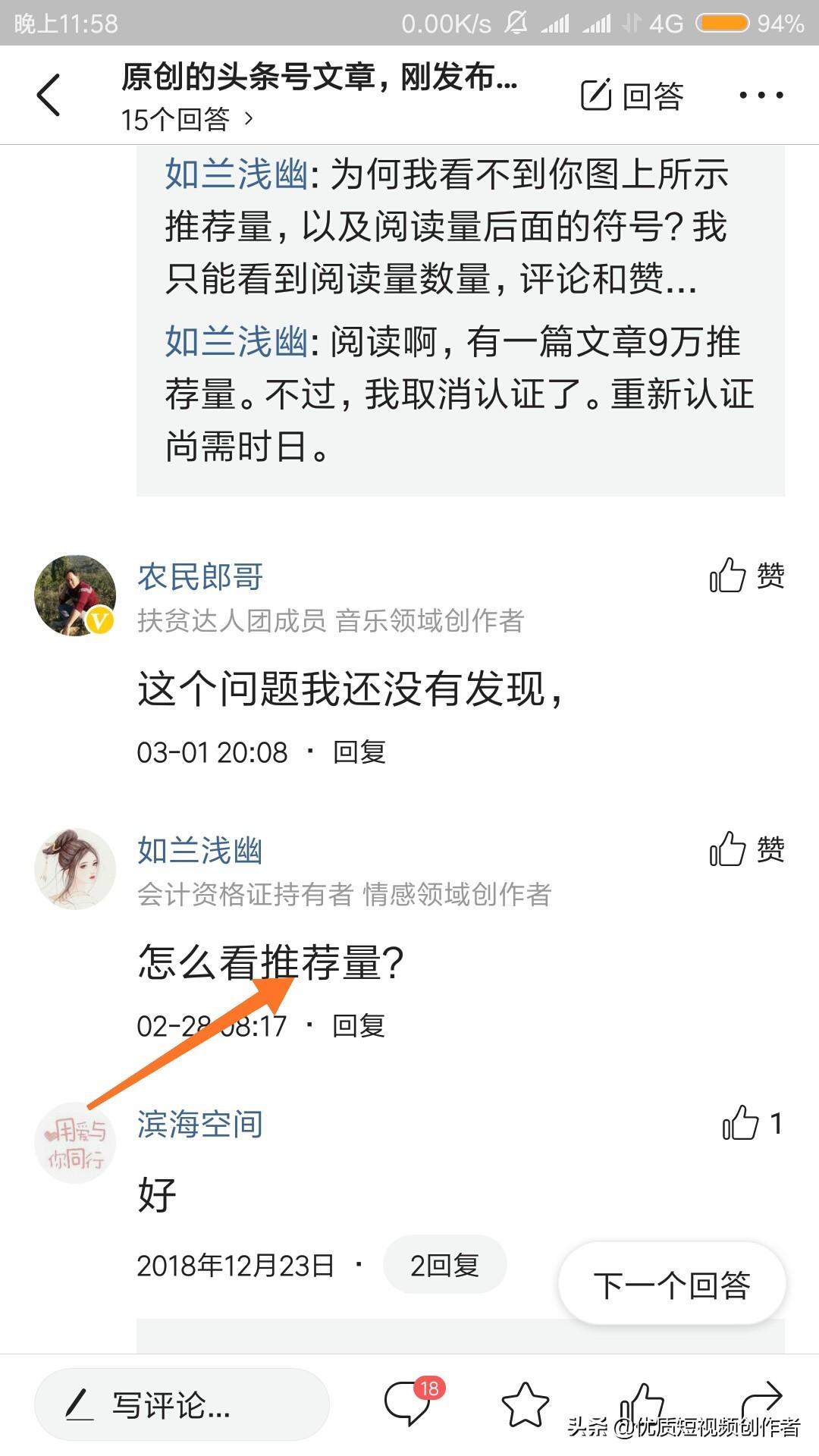Reply to 农民郎哥's 03-01 comment
The height and width of the screenshot is (1456, 819).
(359, 752)
